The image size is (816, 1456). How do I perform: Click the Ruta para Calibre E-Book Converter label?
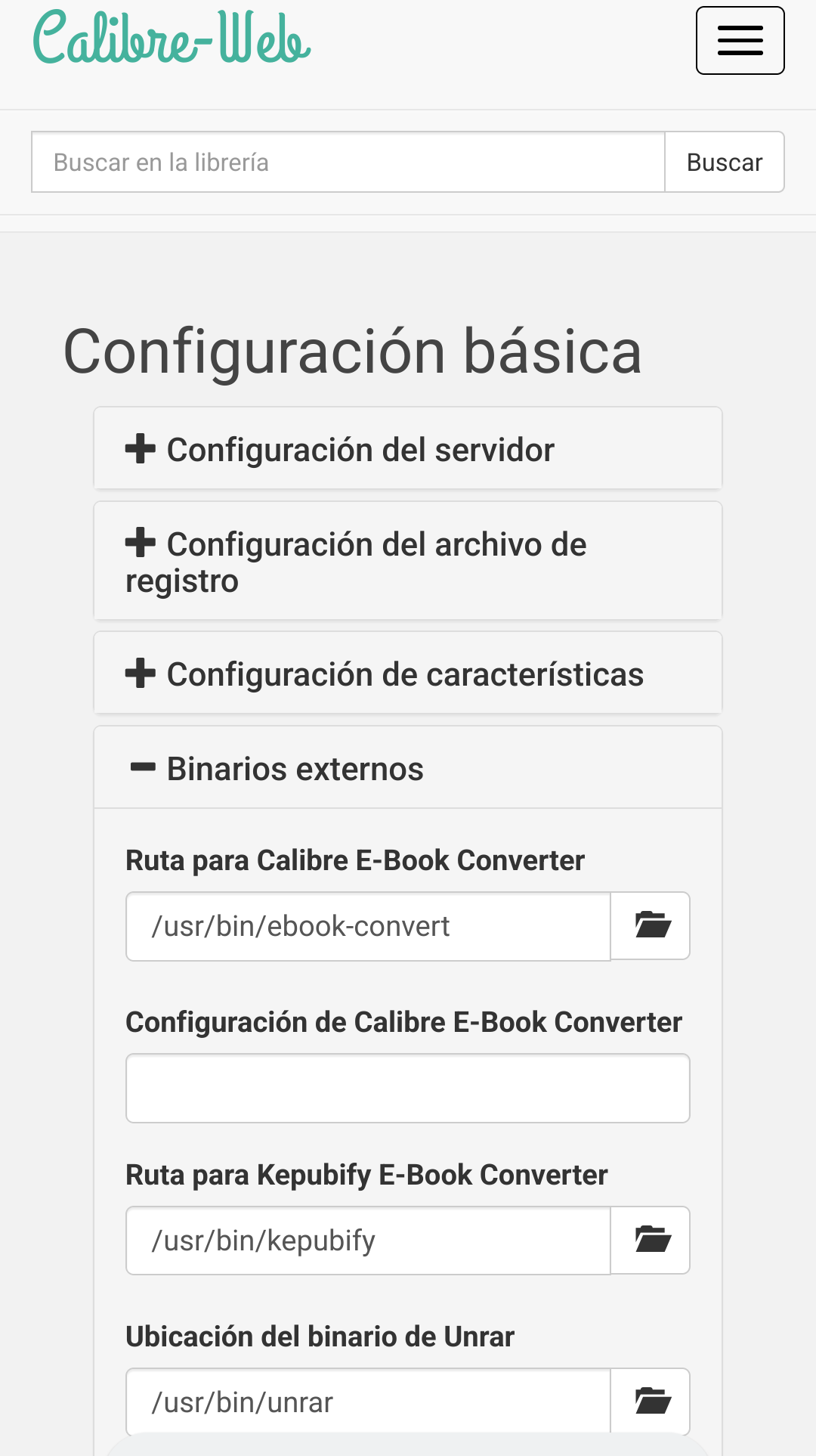point(355,860)
